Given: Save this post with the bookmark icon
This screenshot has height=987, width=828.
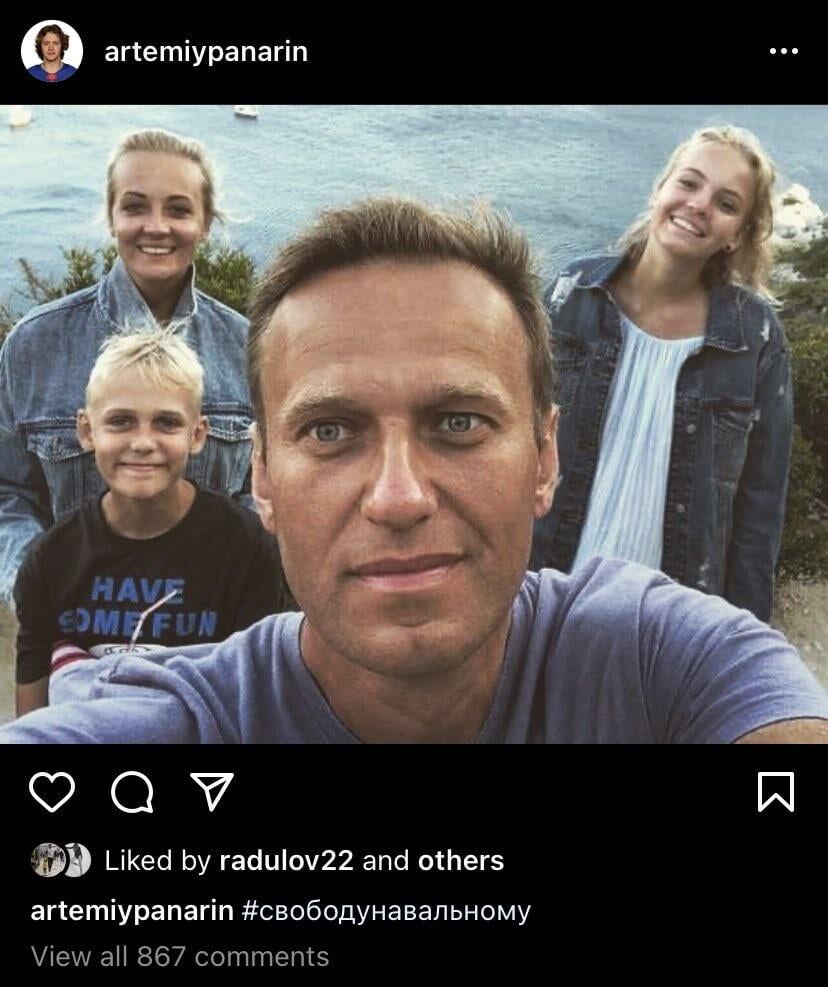Looking at the screenshot, I should click(776, 792).
